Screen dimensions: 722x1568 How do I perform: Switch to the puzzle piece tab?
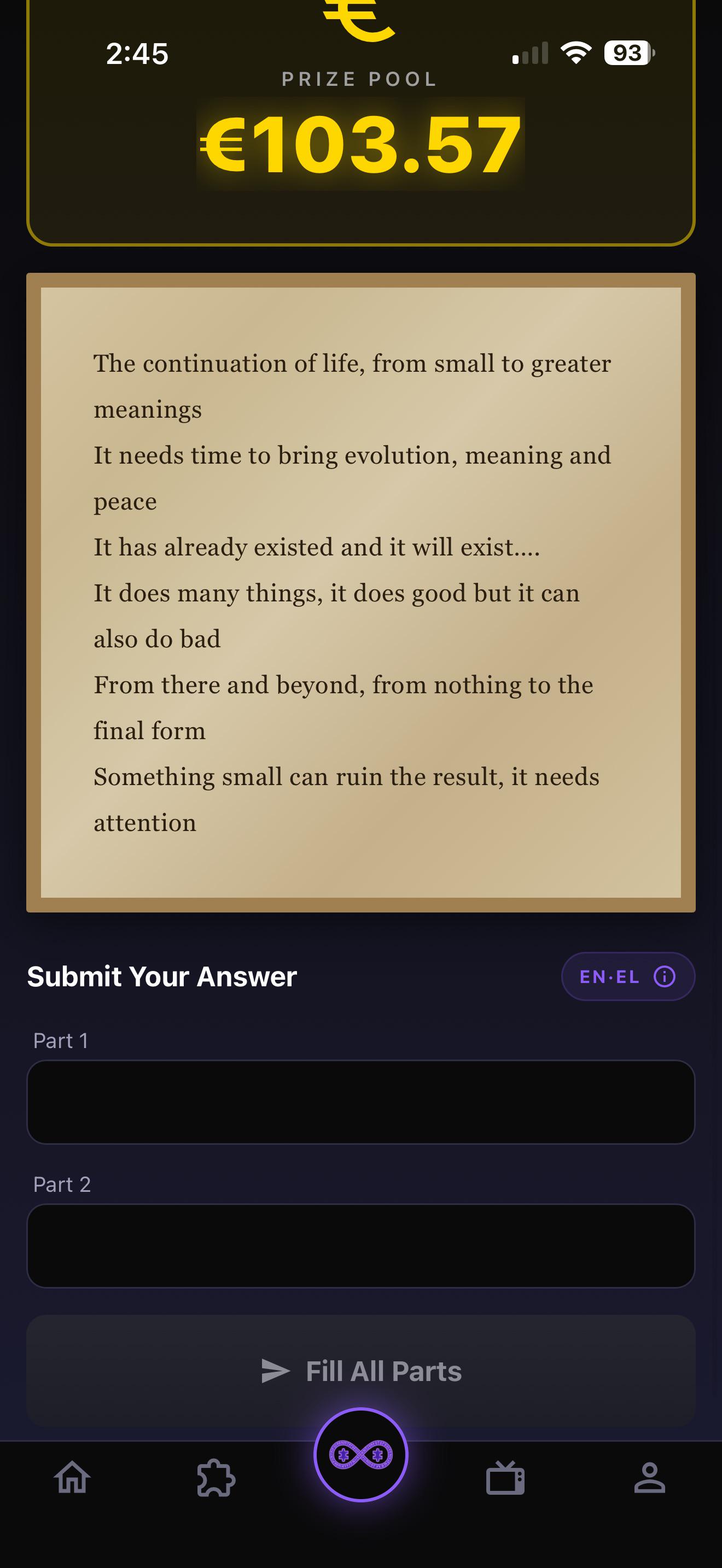pyautogui.click(x=216, y=1478)
